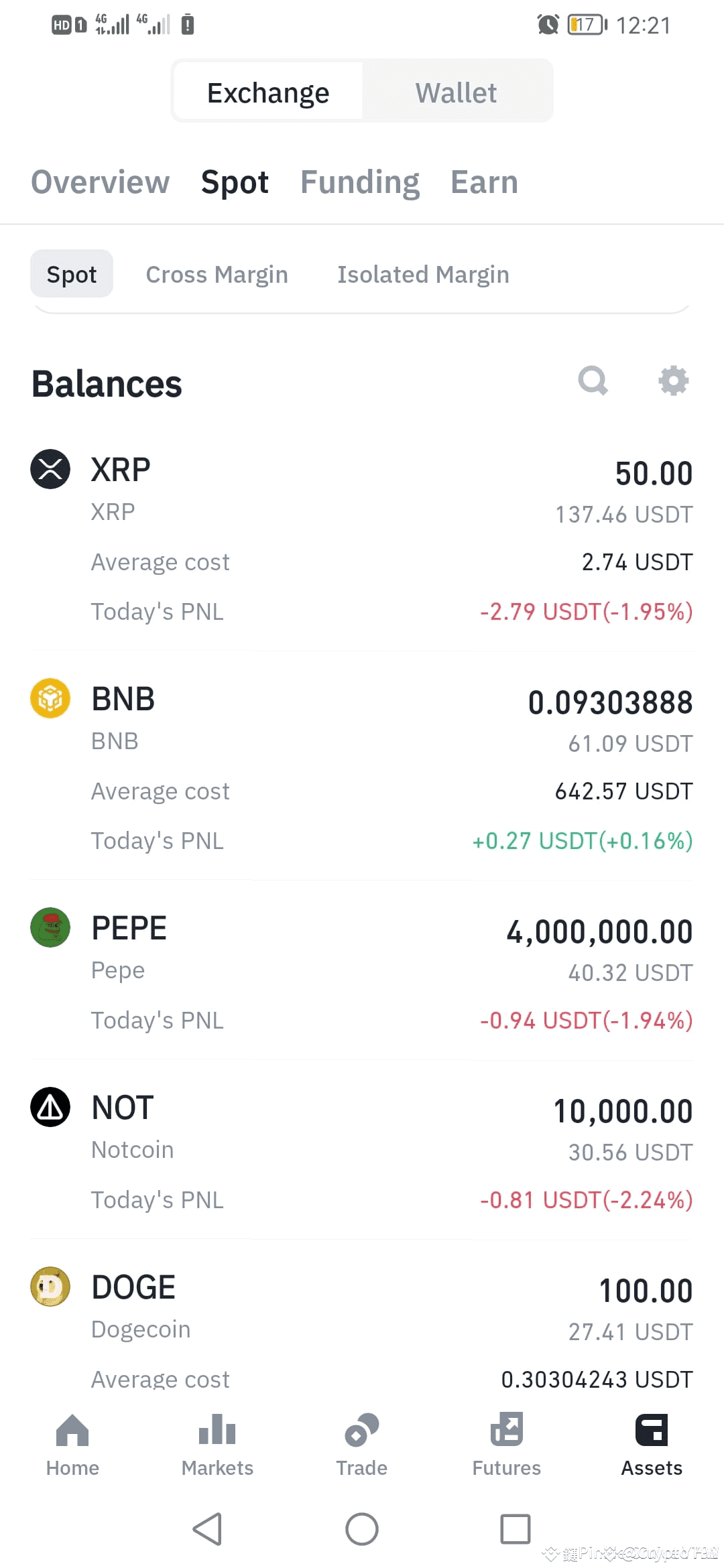Viewport: 724px width, 1568px height.
Task: Open balance settings gear icon
Action: point(673,381)
